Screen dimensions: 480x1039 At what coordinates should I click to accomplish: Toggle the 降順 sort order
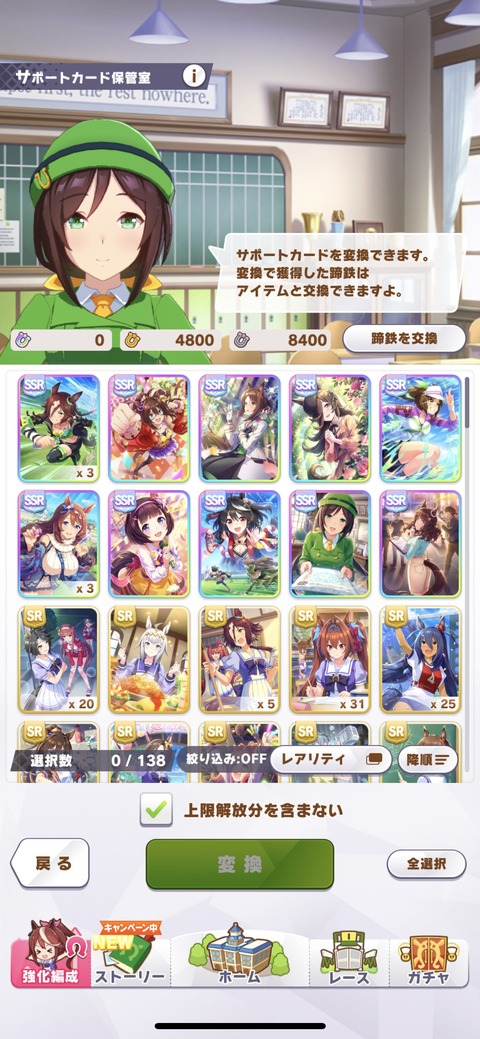428,759
